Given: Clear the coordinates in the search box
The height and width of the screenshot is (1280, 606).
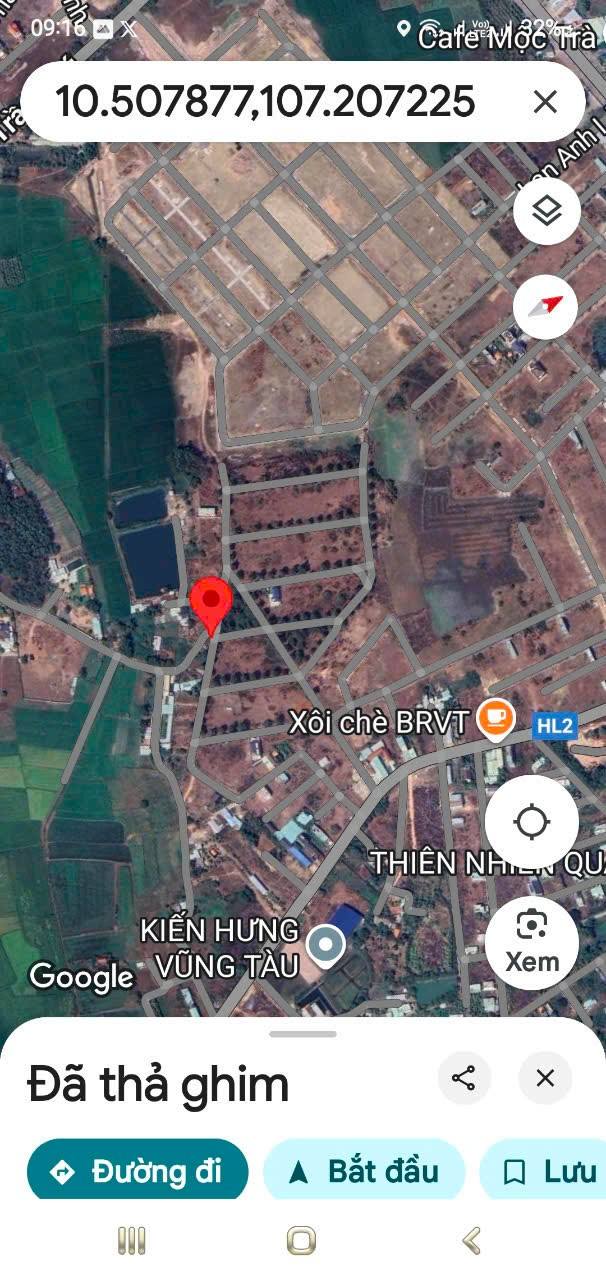Looking at the screenshot, I should [545, 102].
